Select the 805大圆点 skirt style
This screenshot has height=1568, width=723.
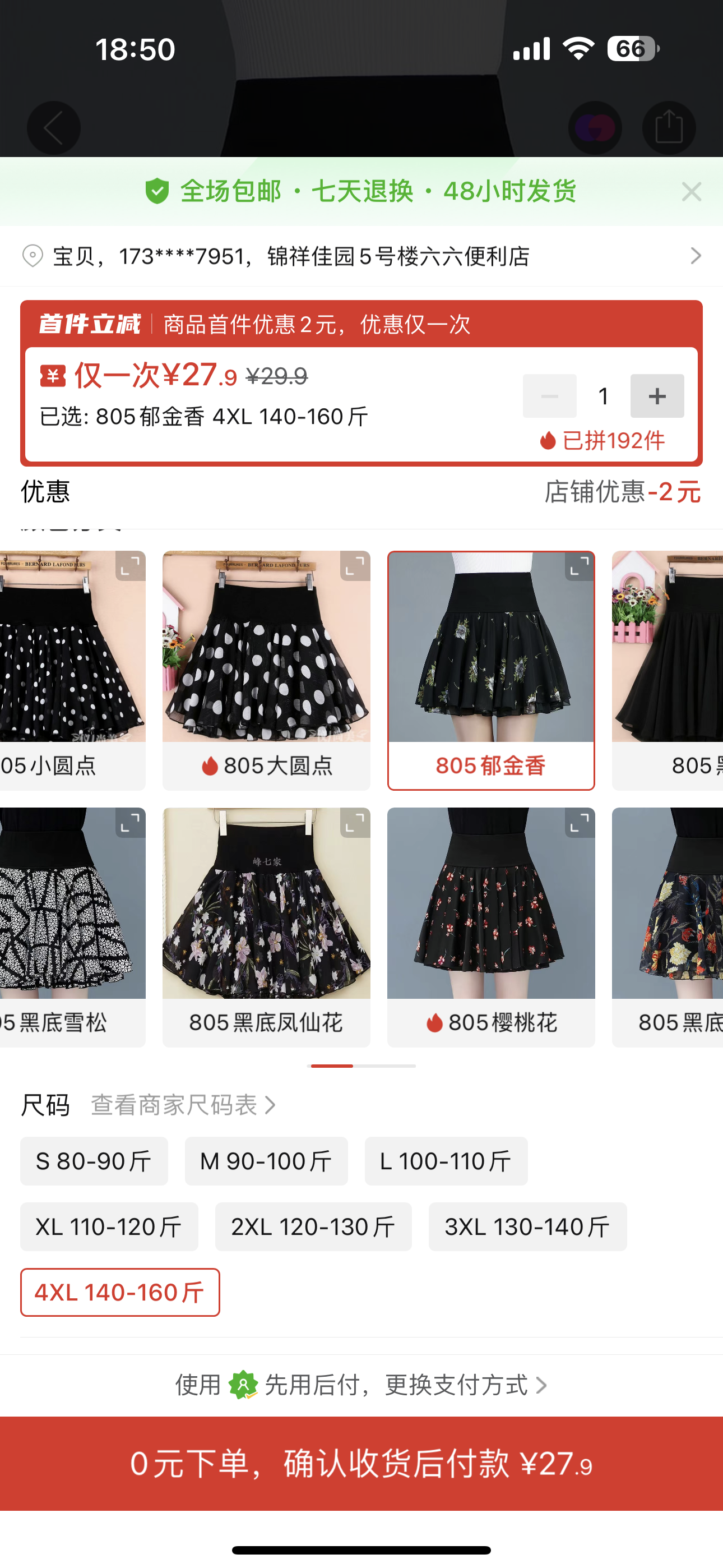point(266,670)
